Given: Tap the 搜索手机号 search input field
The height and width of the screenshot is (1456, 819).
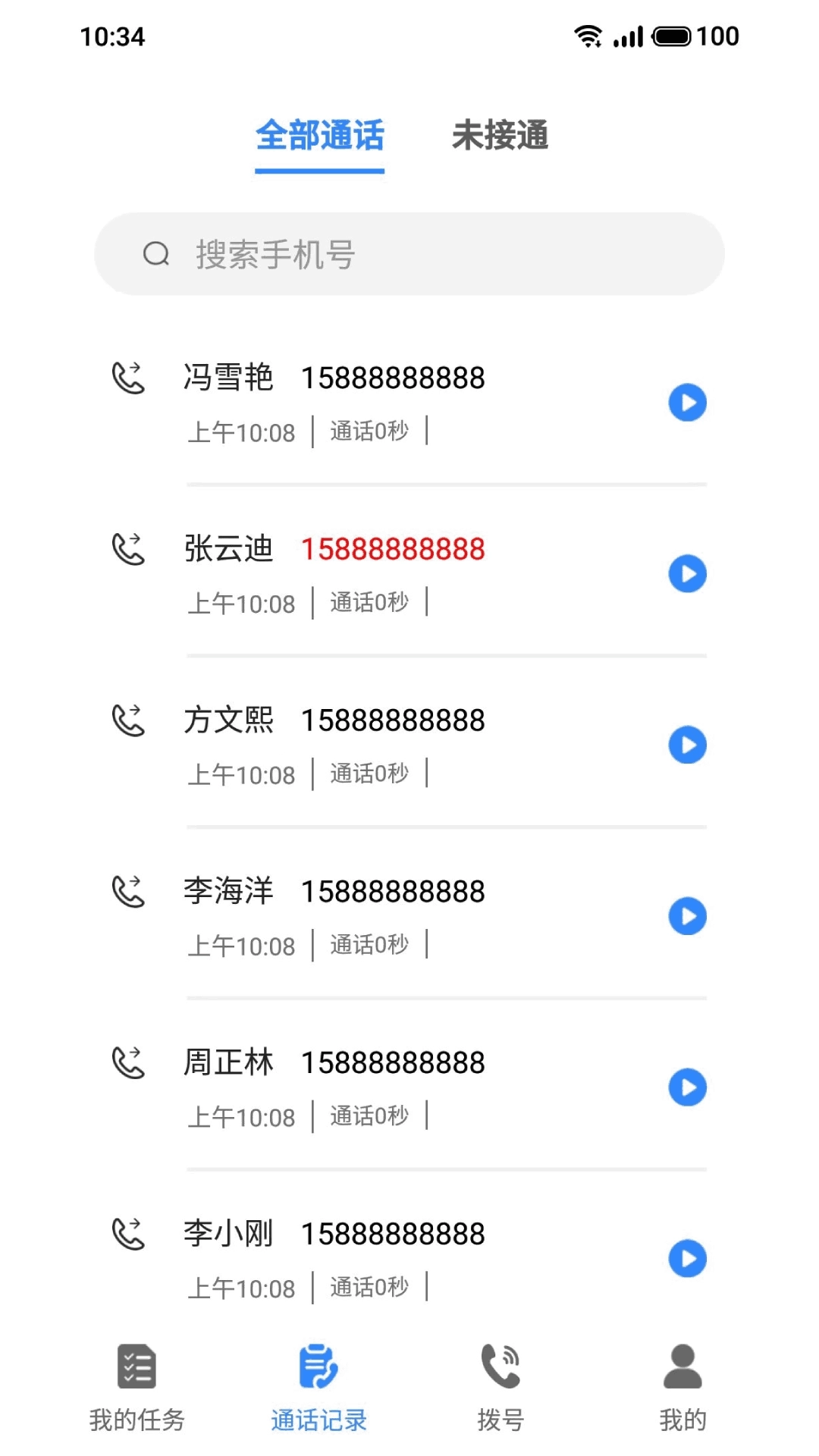Looking at the screenshot, I should [x=409, y=253].
